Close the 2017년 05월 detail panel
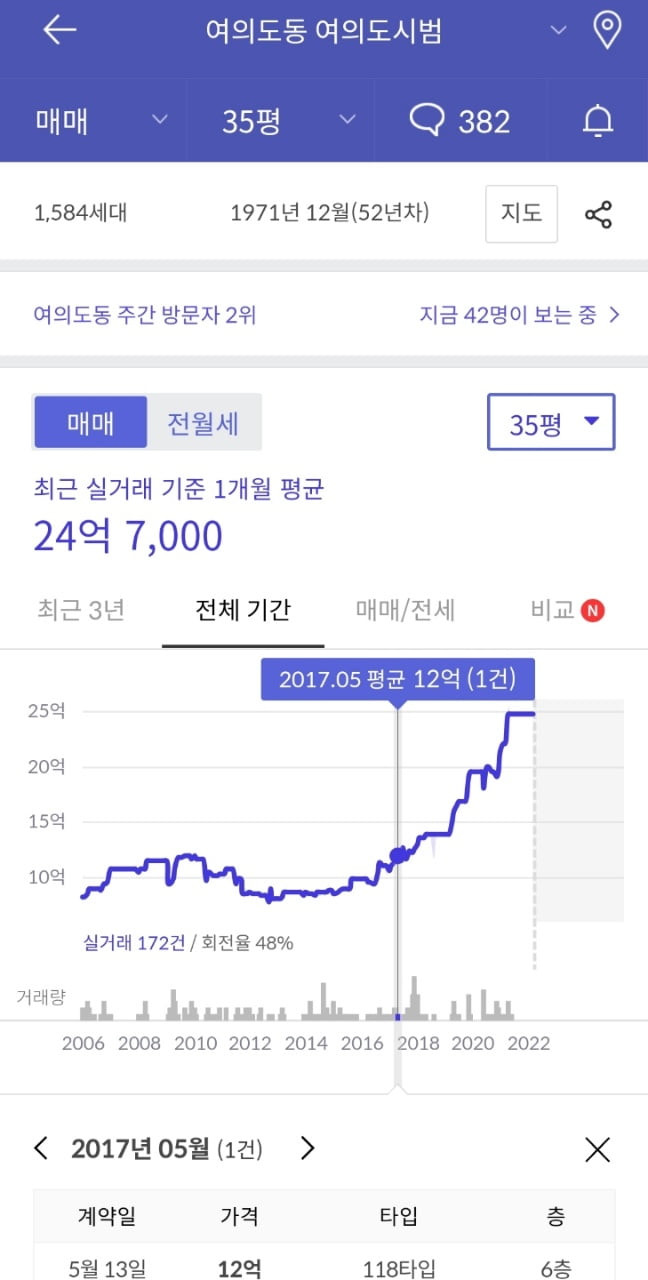Screen dimensions: 648x1280 point(597,1150)
